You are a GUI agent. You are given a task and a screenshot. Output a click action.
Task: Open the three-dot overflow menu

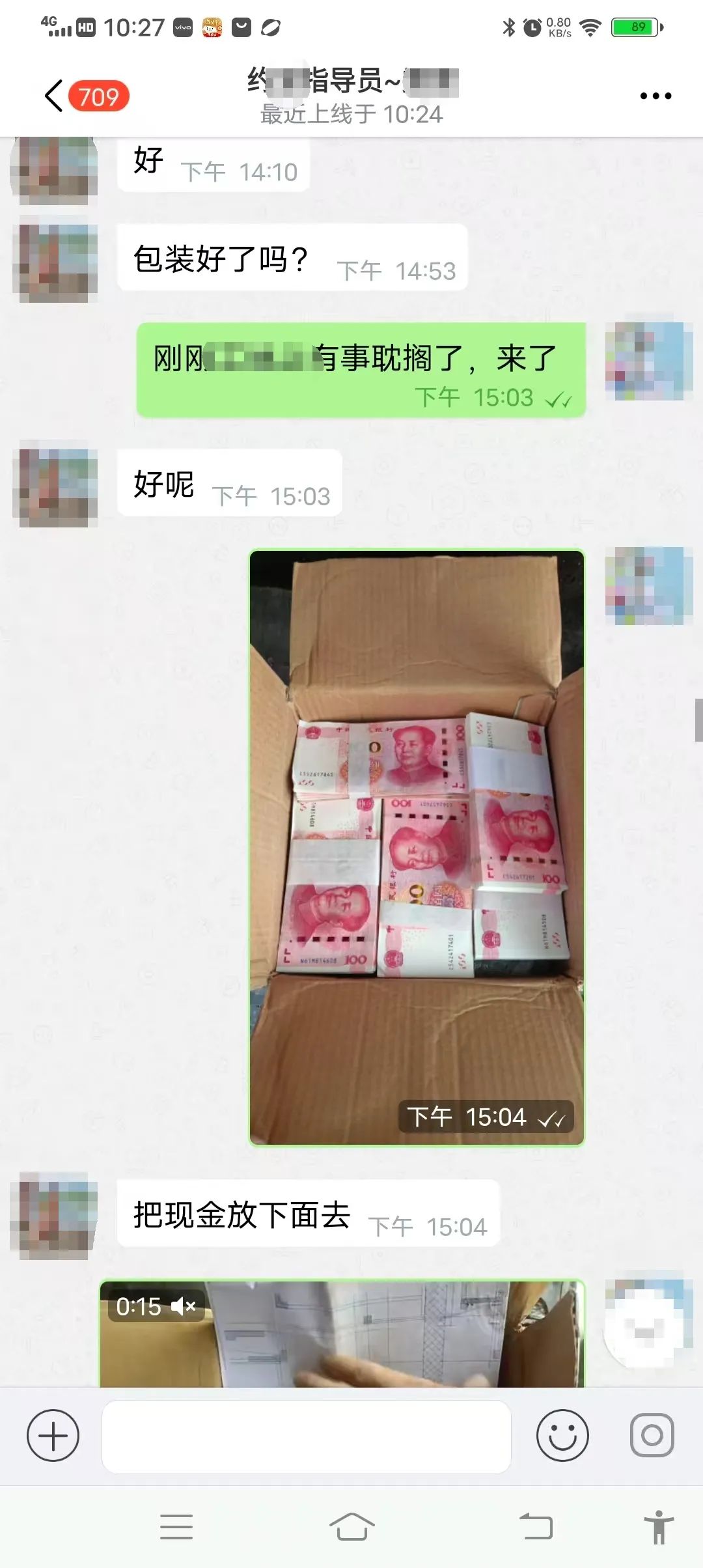[655, 96]
